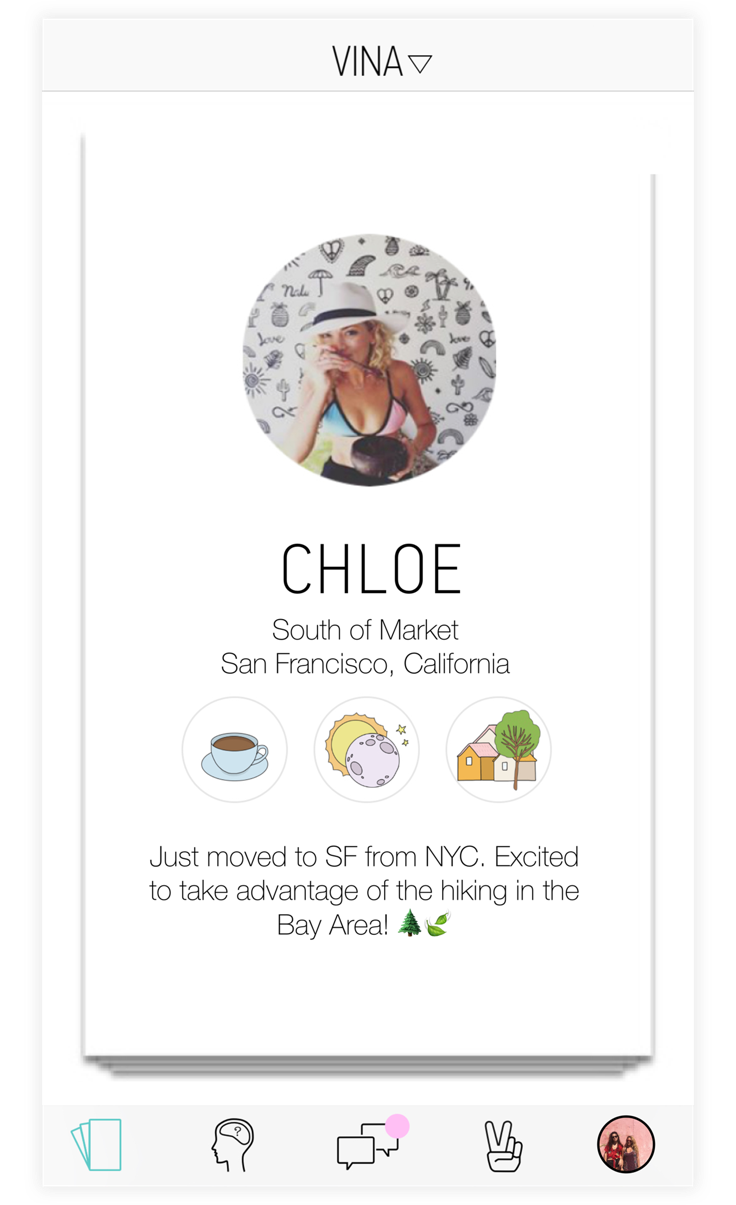736x1205 pixels.
Task: Switch to the peace sign hand tab
Action: (503, 1144)
